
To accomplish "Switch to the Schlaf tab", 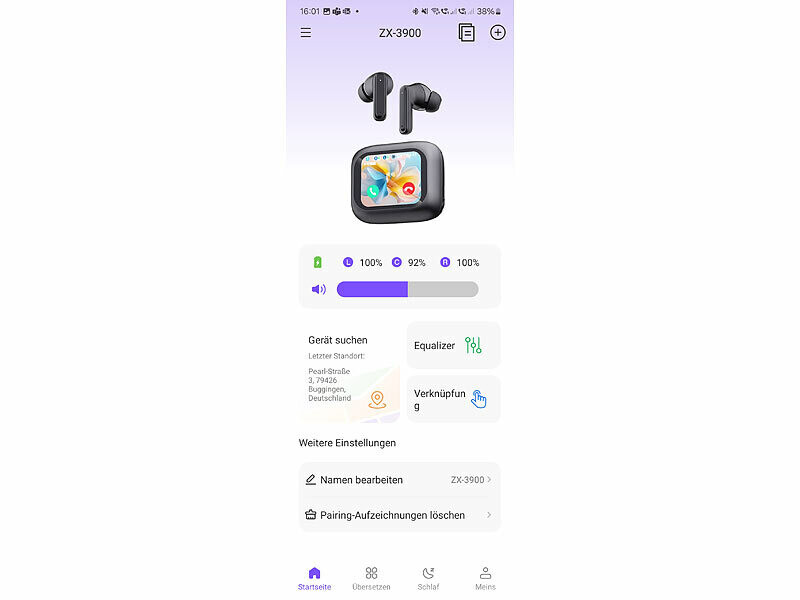I will [x=428, y=578].
